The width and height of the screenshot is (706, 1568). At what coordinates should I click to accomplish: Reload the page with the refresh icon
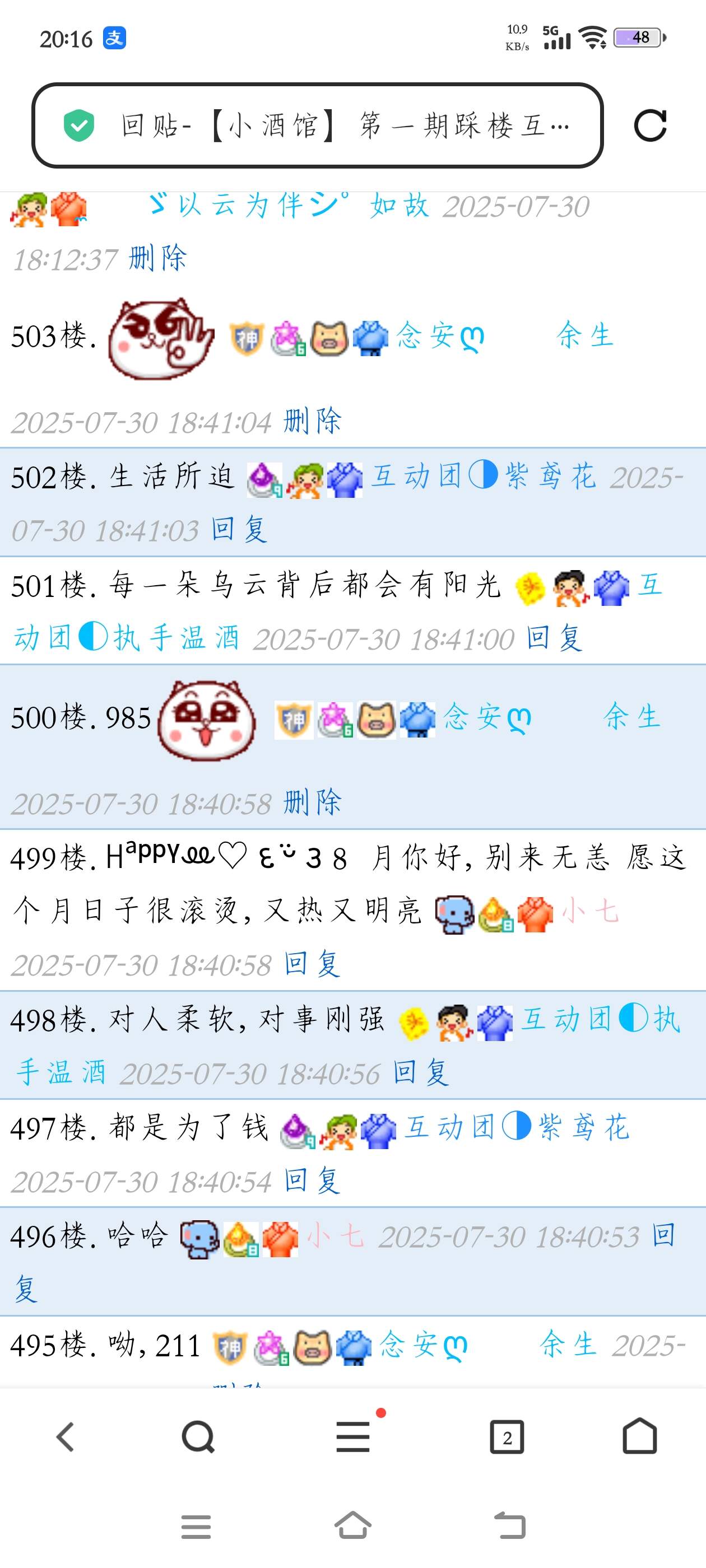click(x=650, y=126)
